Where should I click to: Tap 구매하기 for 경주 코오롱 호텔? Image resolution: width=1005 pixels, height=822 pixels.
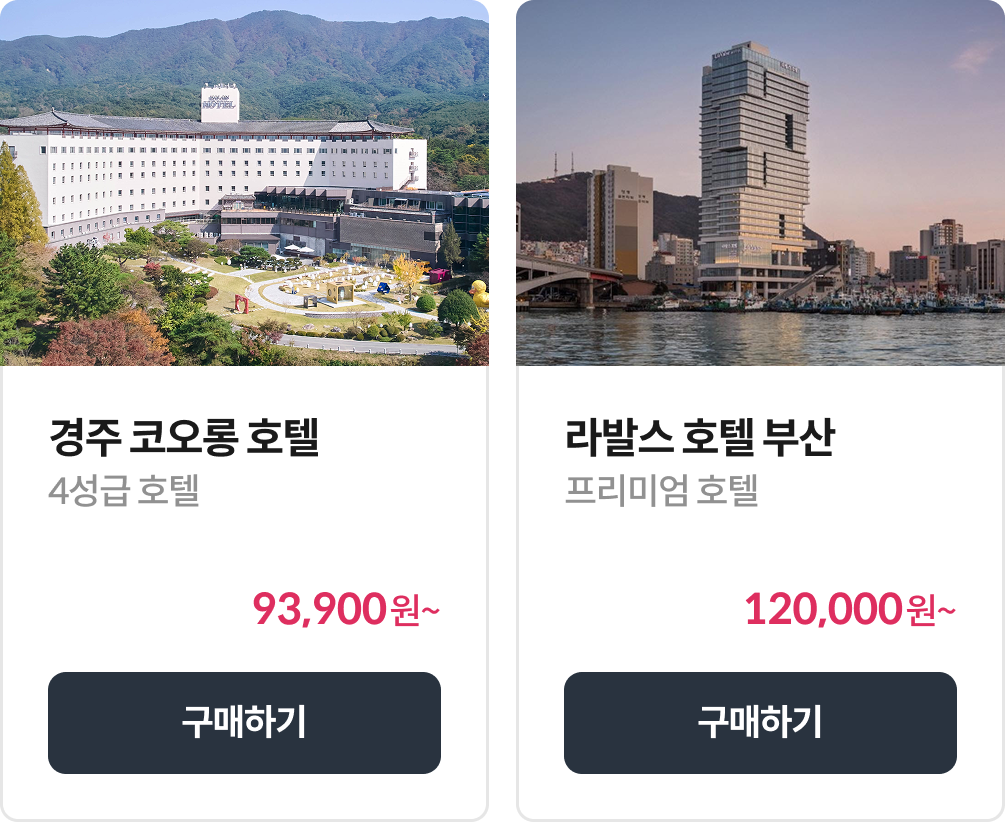244,722
